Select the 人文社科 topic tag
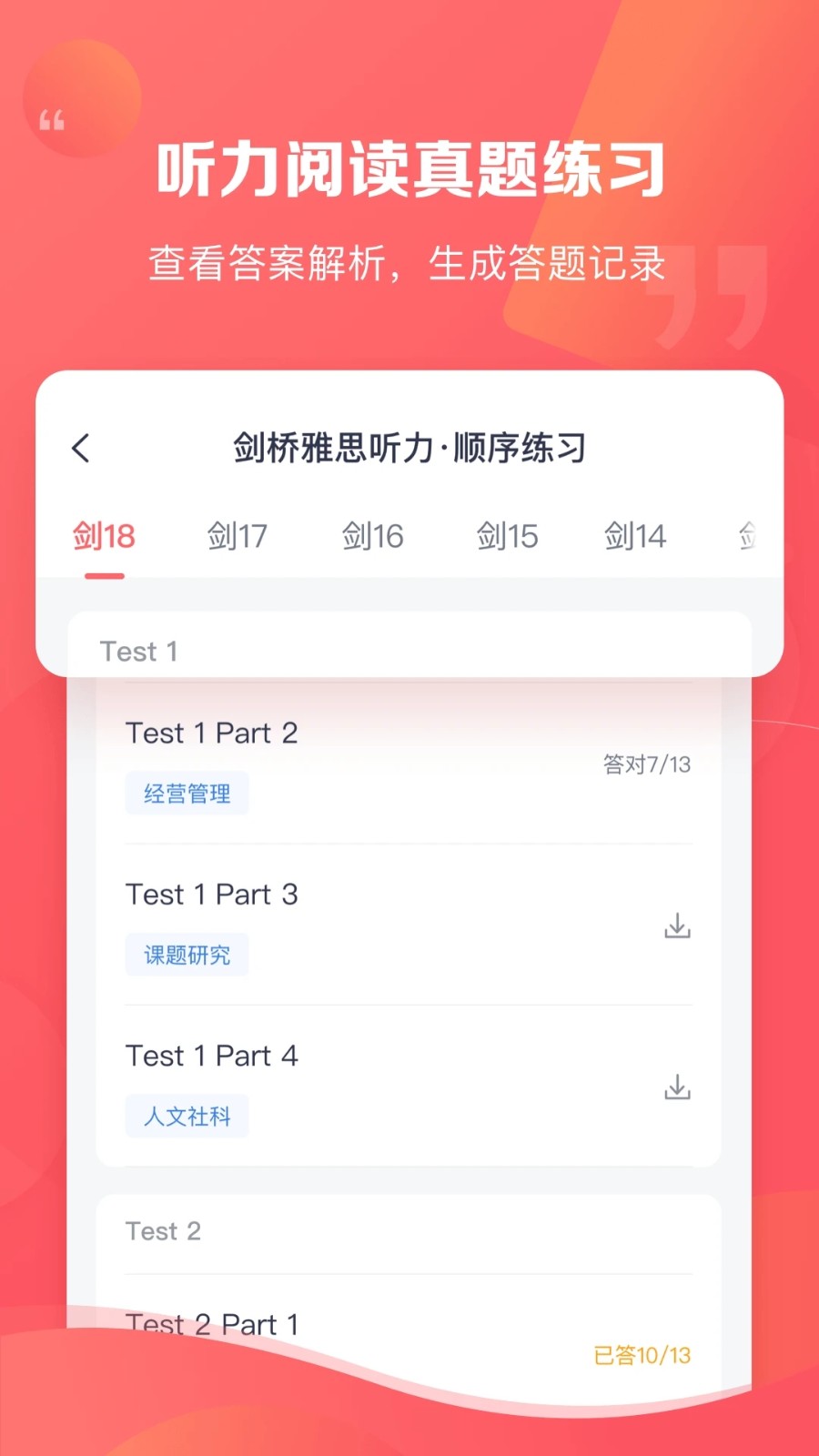819x1456 pixels. point(186,1117)
